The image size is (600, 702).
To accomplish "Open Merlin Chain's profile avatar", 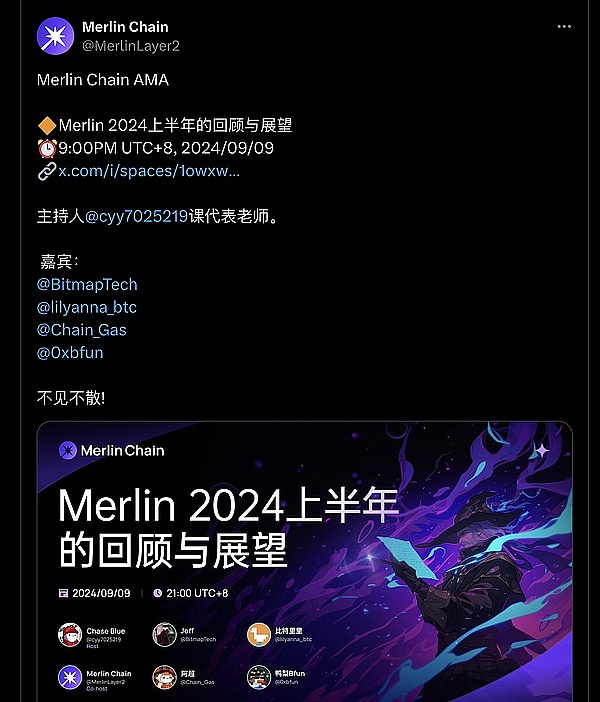I will (x=55, y=36).
